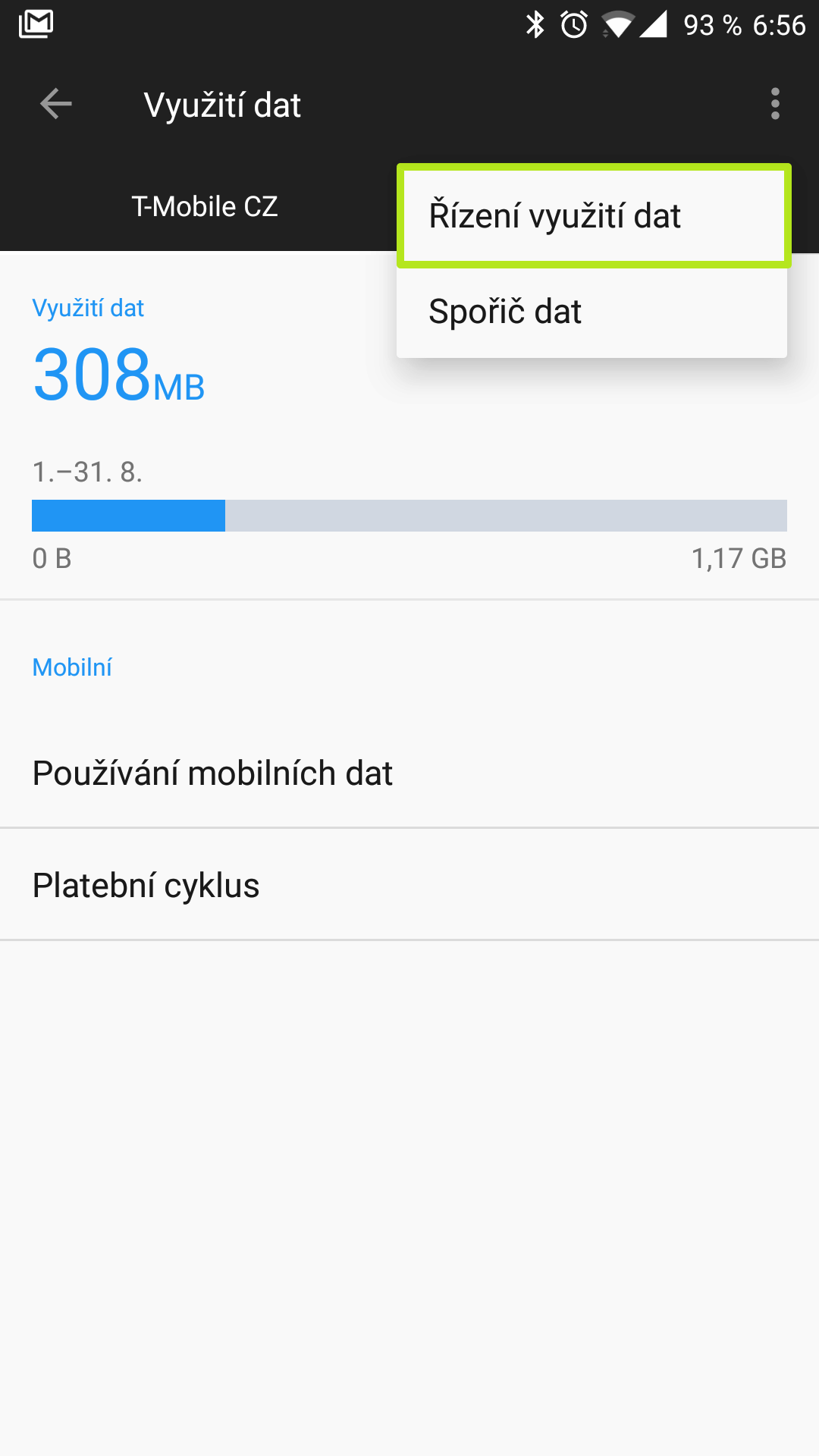This screenshot has height=1456, width=819.
Task: Open Spořič dat from the popup
Action: 591,312
